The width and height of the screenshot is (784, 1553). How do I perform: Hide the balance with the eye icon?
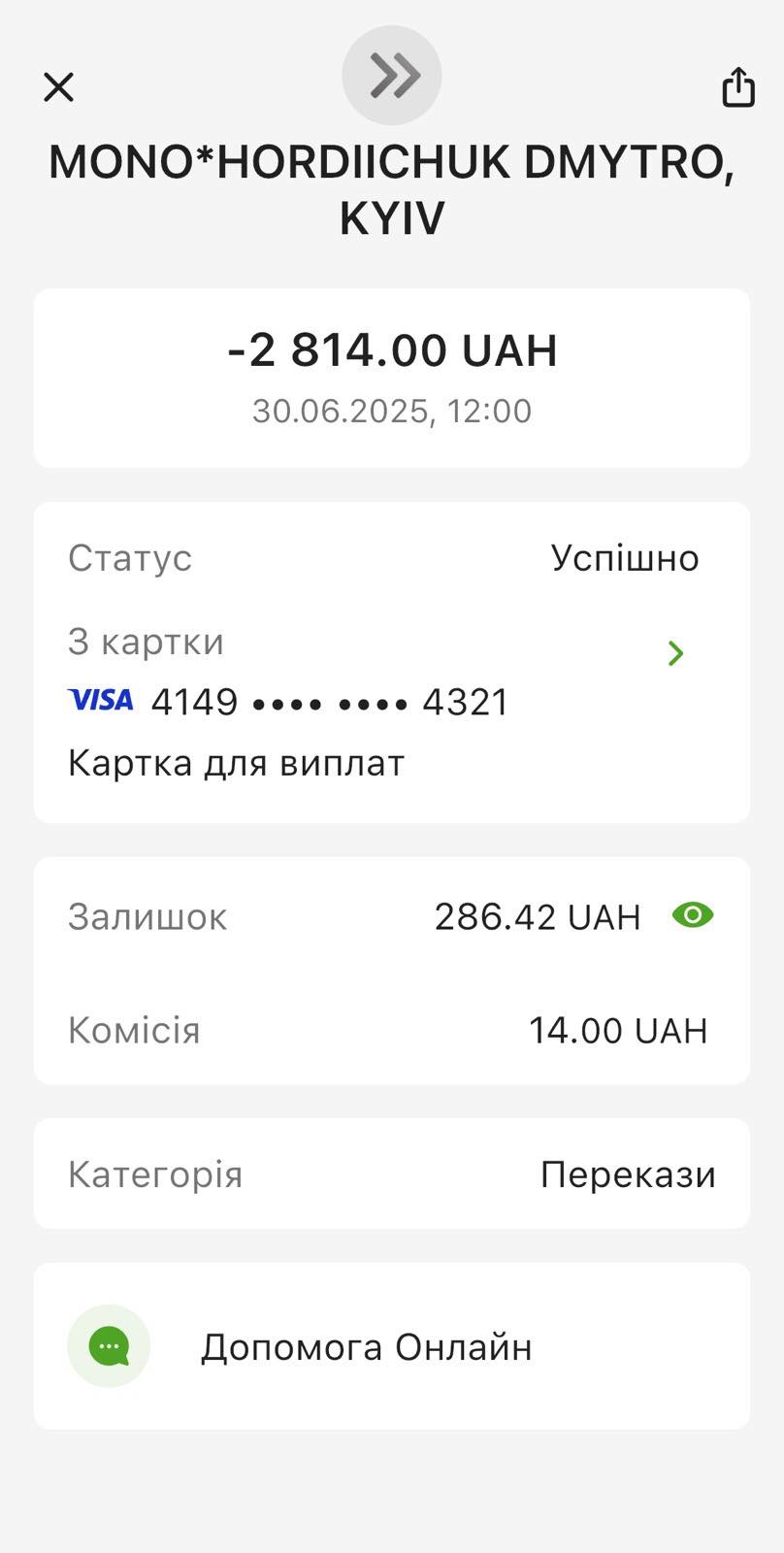(x=693, y=915)
